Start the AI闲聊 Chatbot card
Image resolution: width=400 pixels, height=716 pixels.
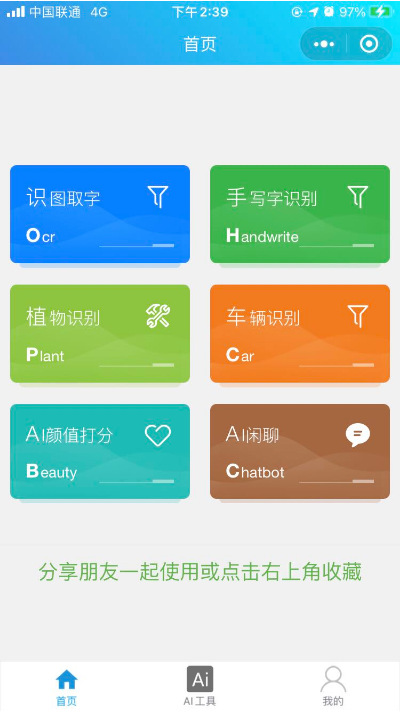[300, 451]
